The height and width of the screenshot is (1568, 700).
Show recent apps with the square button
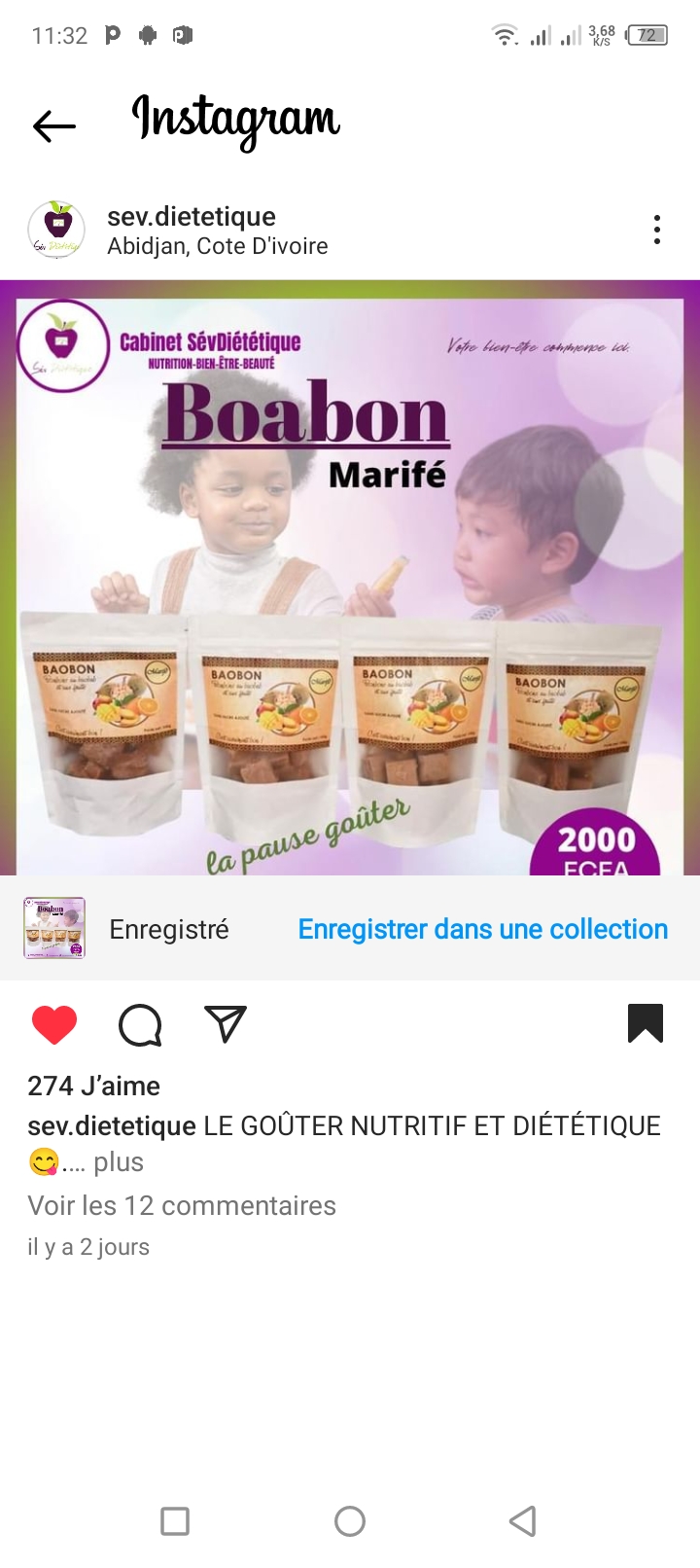pyautogui.click(x=175, y=1521)
